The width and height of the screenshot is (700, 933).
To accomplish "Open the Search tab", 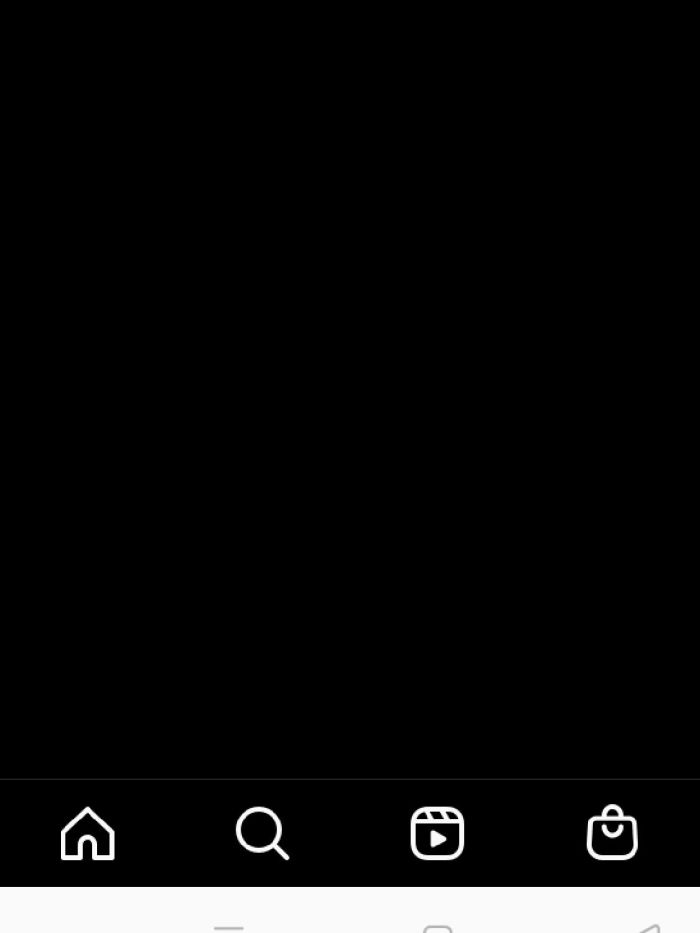I will pyautogui.click(x=262, y=833).
